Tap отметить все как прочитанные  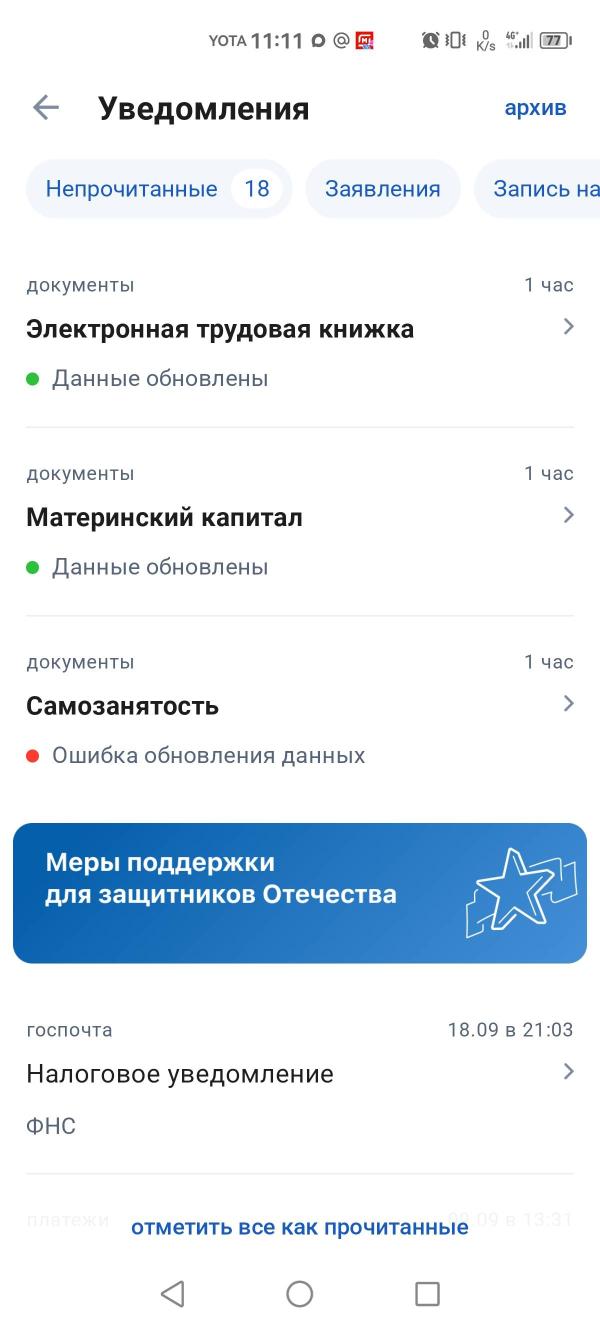[300, 1227]
